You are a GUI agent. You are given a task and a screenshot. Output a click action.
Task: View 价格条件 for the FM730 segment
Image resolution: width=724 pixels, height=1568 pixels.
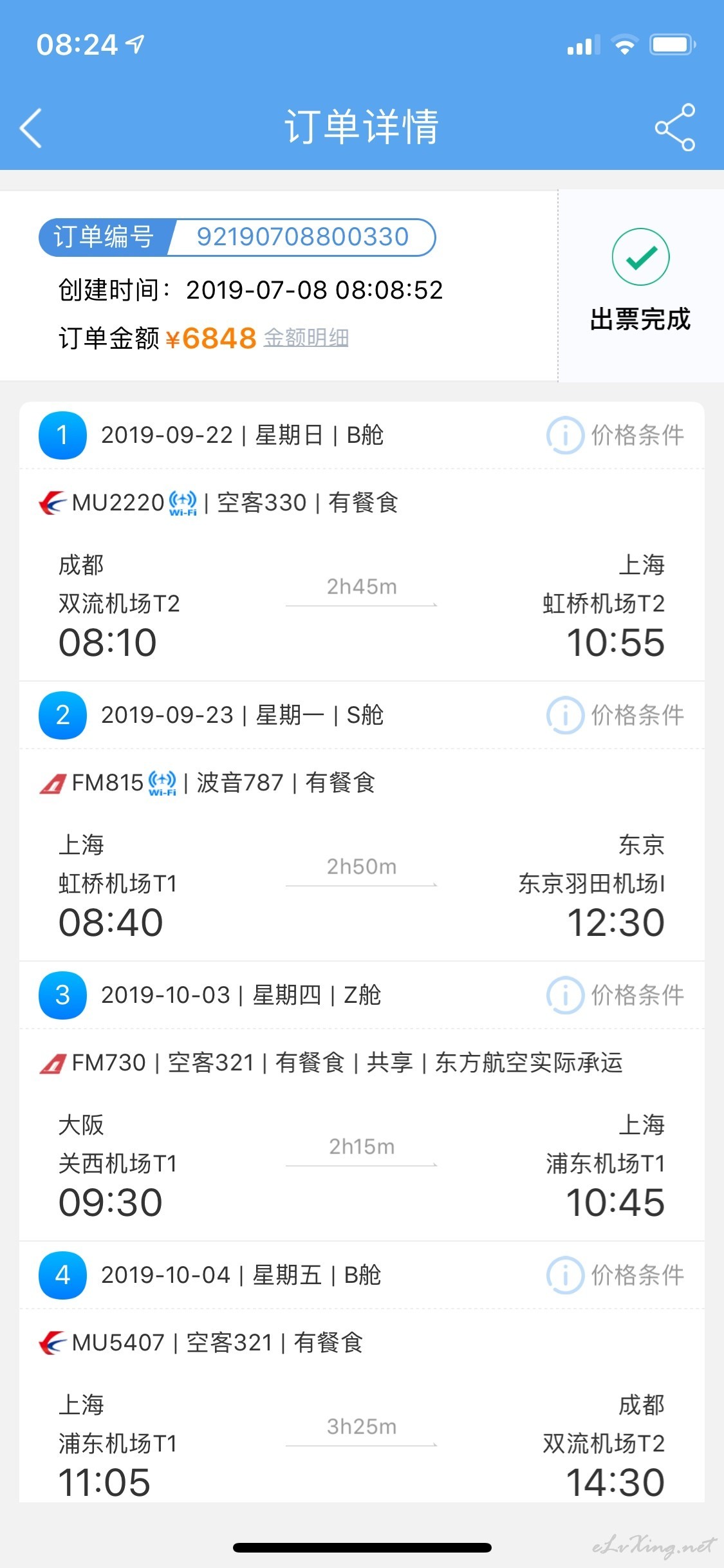coord(615,995)
